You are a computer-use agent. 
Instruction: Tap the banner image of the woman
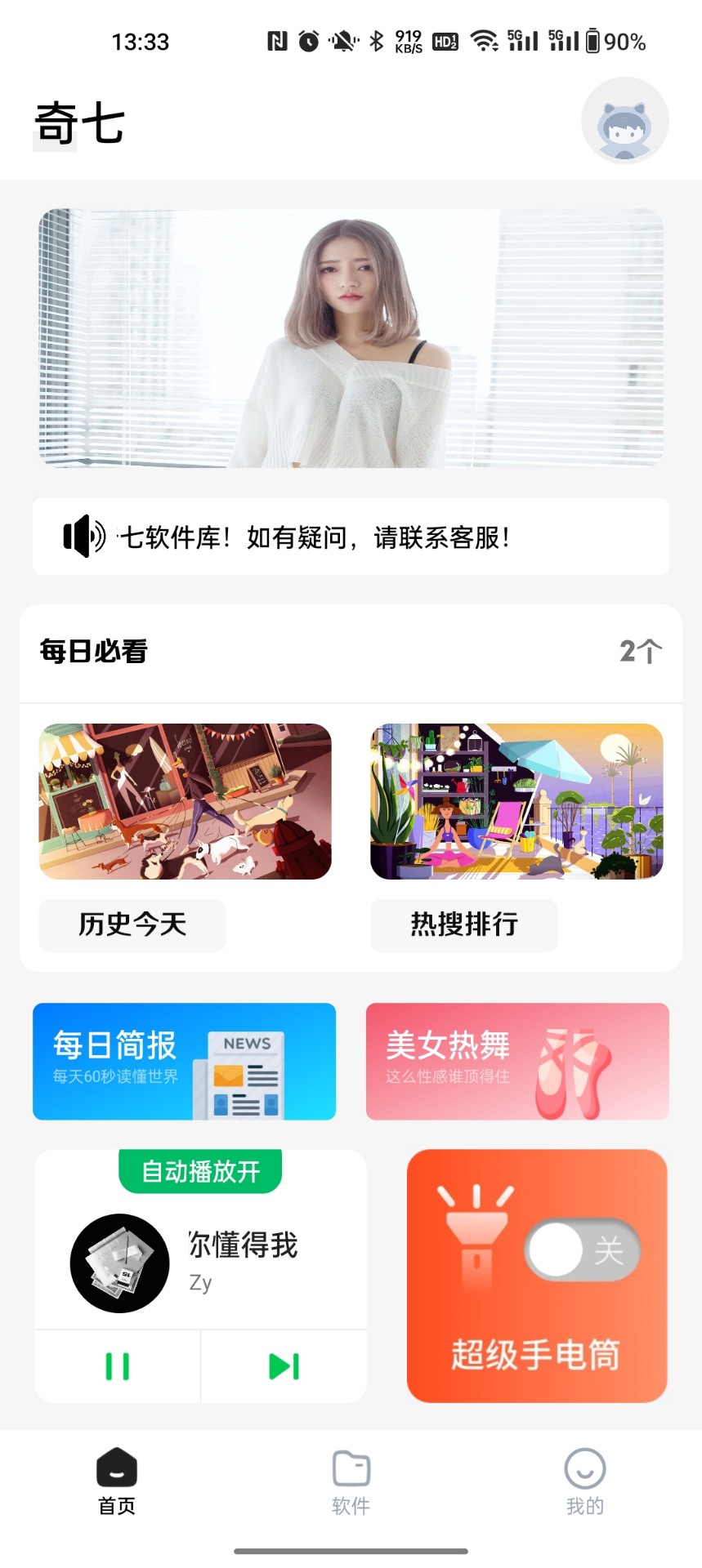(x=351, y=337)
